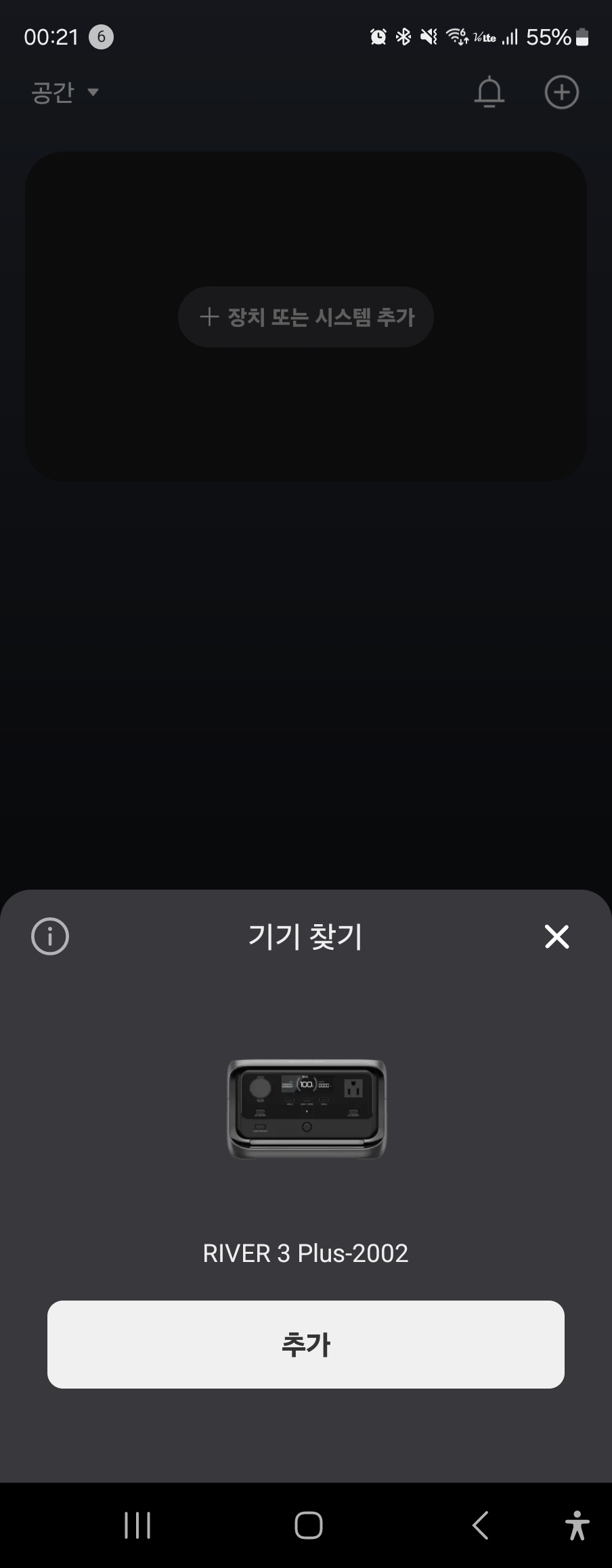The height and width of the screenshot is (1568, 612).
Task: Tap the RIVER 3 Plus-2002 device name
Action: point(305,1253)
